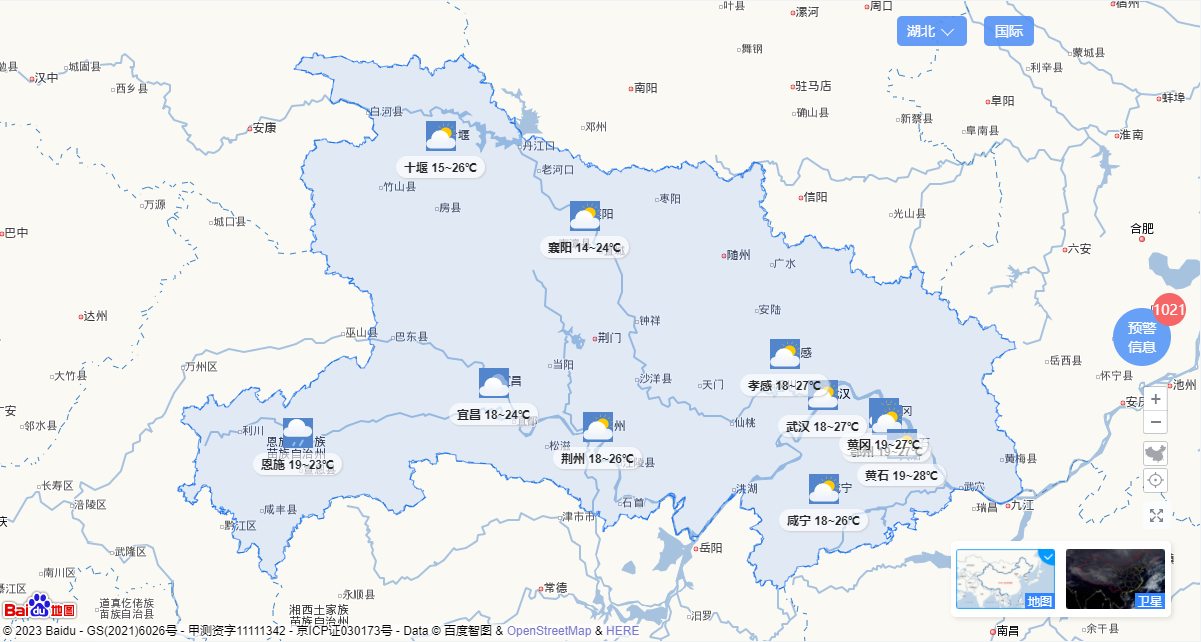Image resolution: width=1201 pixels, height=642 pixels.
Task: Switch to the 卫星 satellite layer thumbnail
Action: (x=1115, y=579)
